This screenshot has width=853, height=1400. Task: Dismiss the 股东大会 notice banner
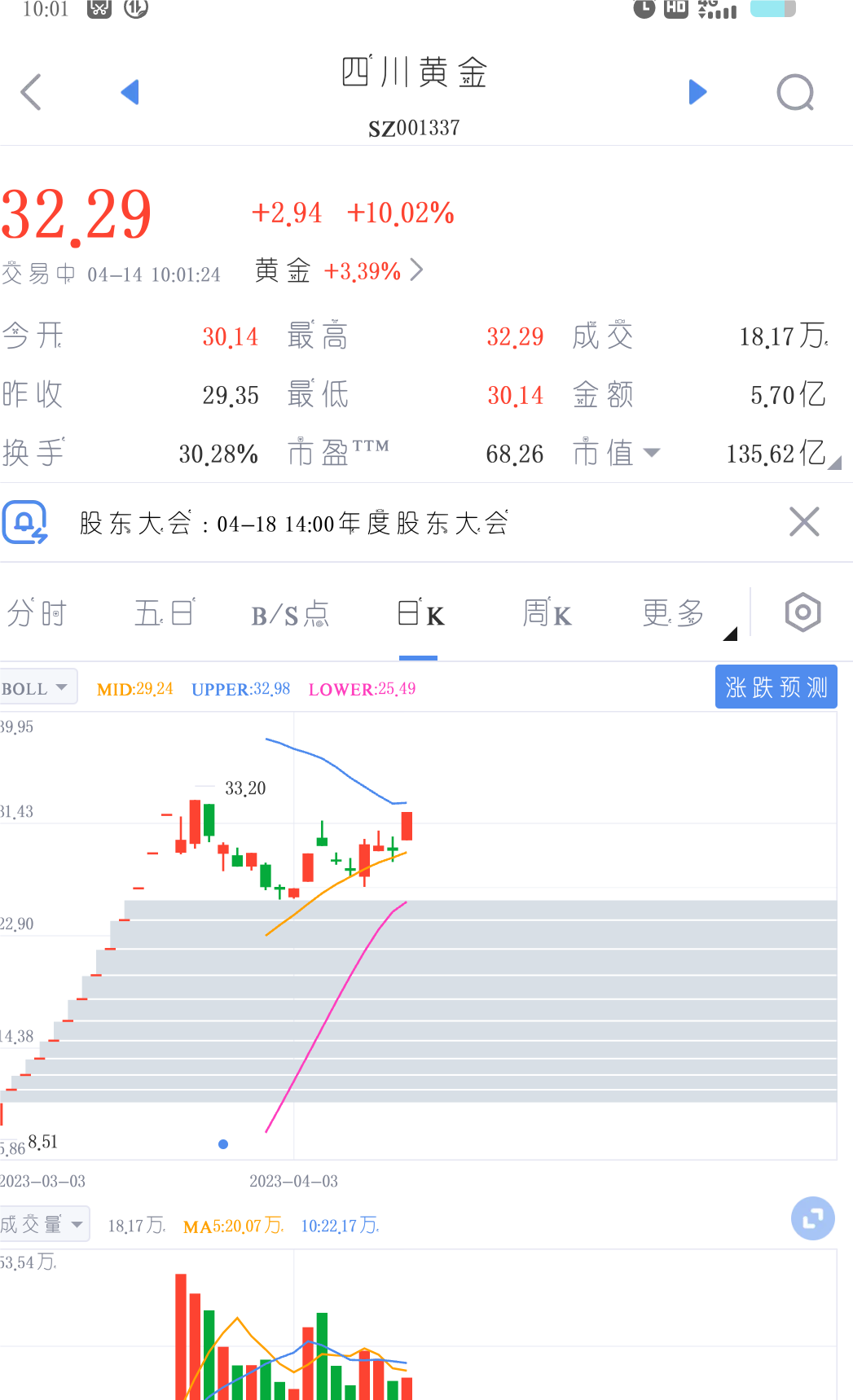[x=804, y=522]
